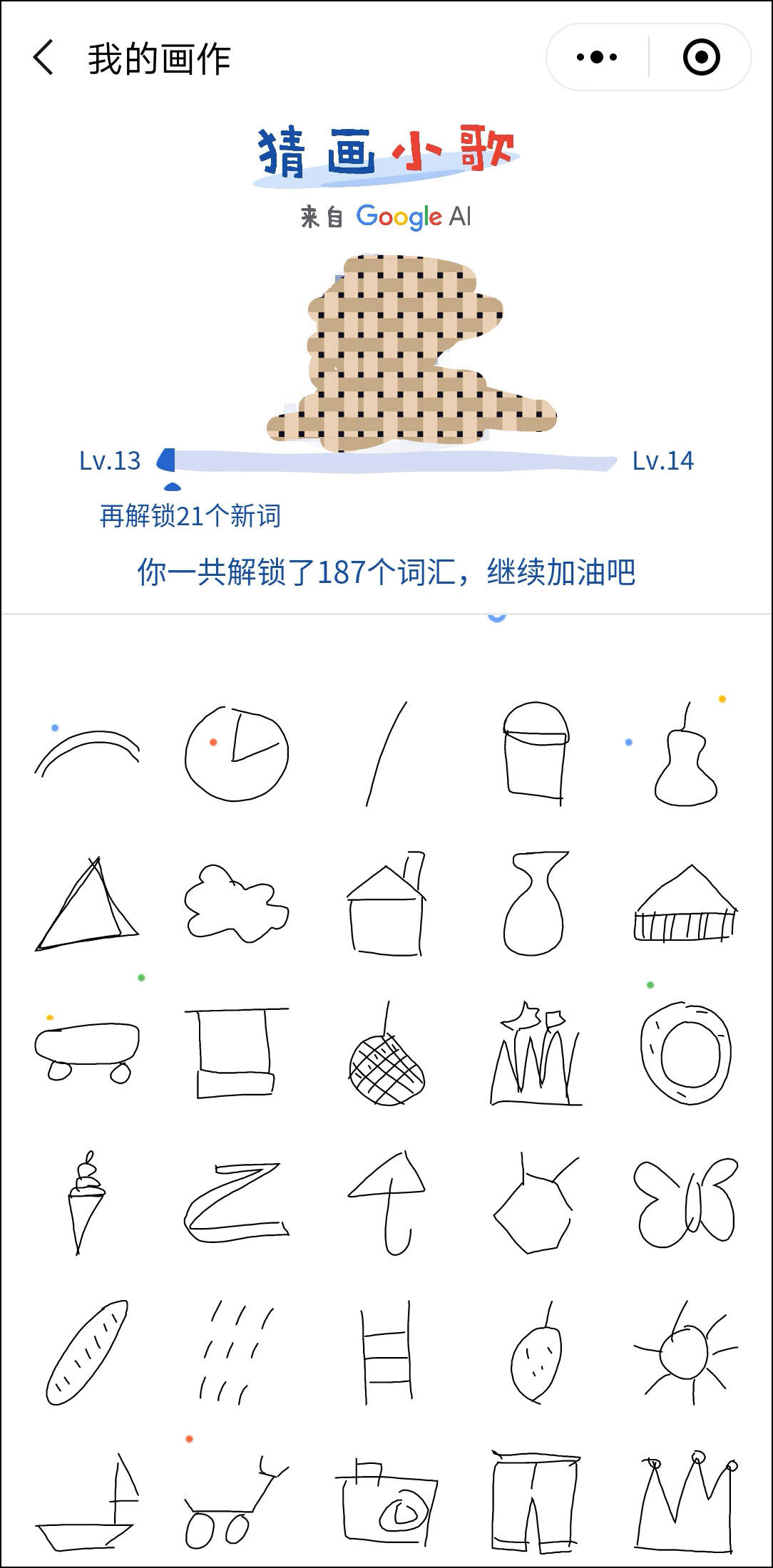Viewport: 773px width, 1568px height.
Task: Open the clock drawing
Action: pos(236,754)
